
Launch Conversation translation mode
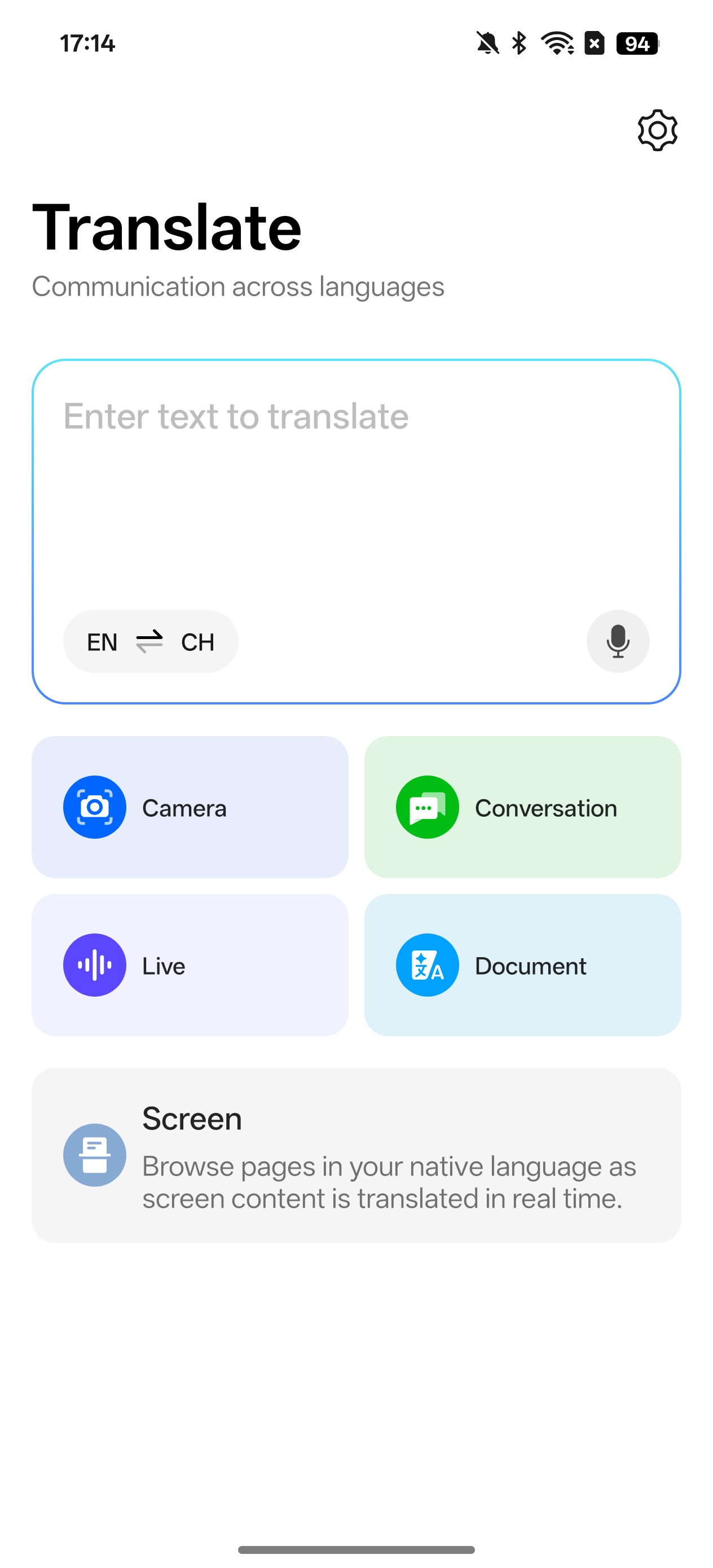[522, 807]
